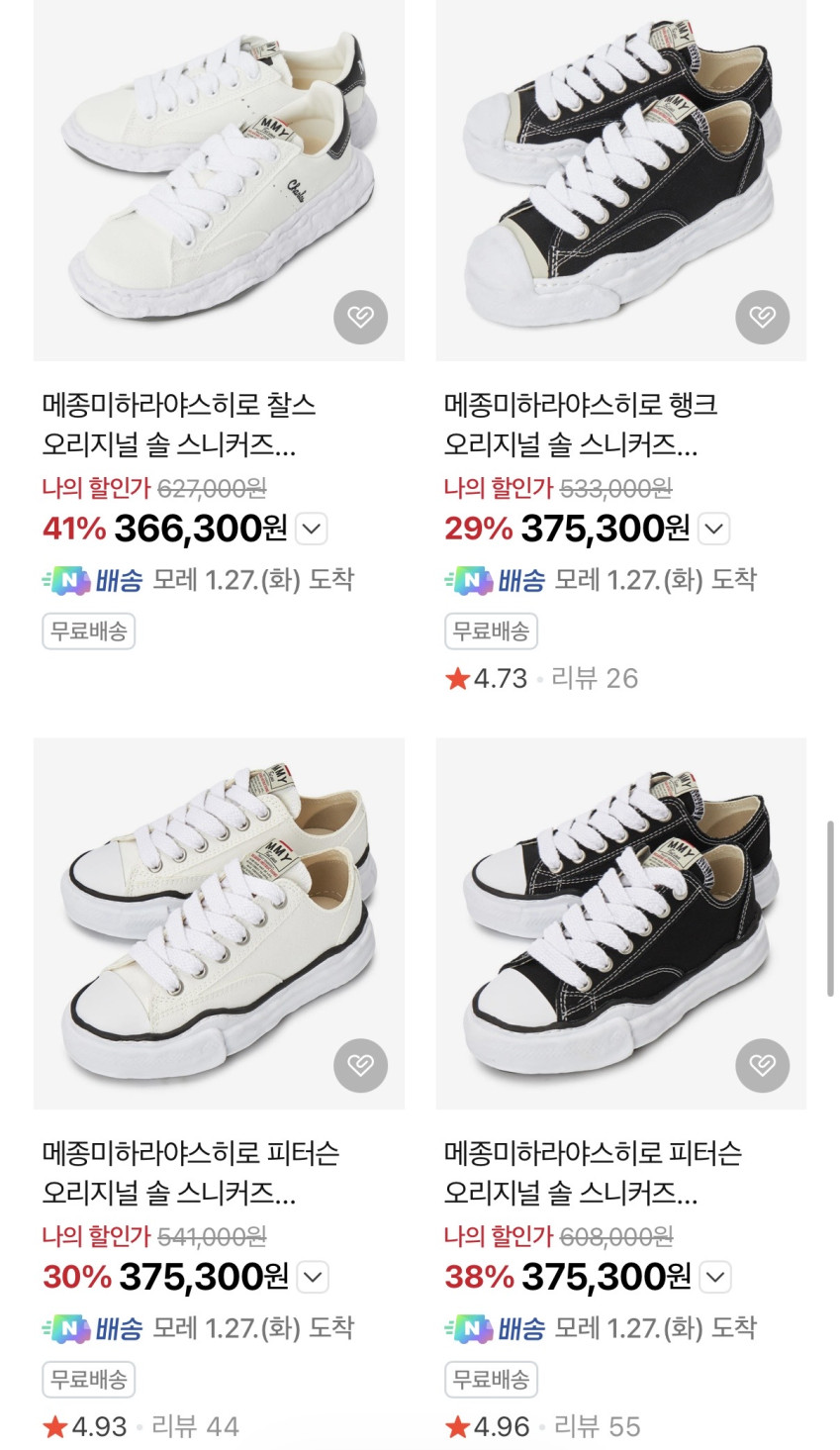Expand price details for the 30% discount
The width and height of the screenshot is (840, 1450).
[x=313, y=1278]
